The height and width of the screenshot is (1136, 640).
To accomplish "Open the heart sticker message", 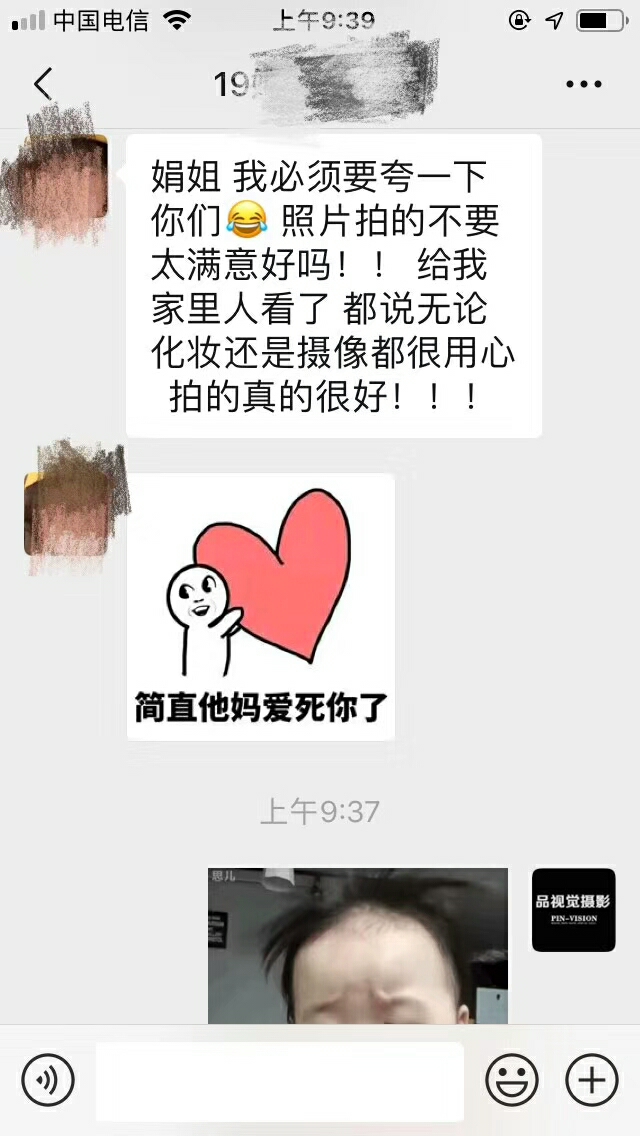I will pos(261,607).
